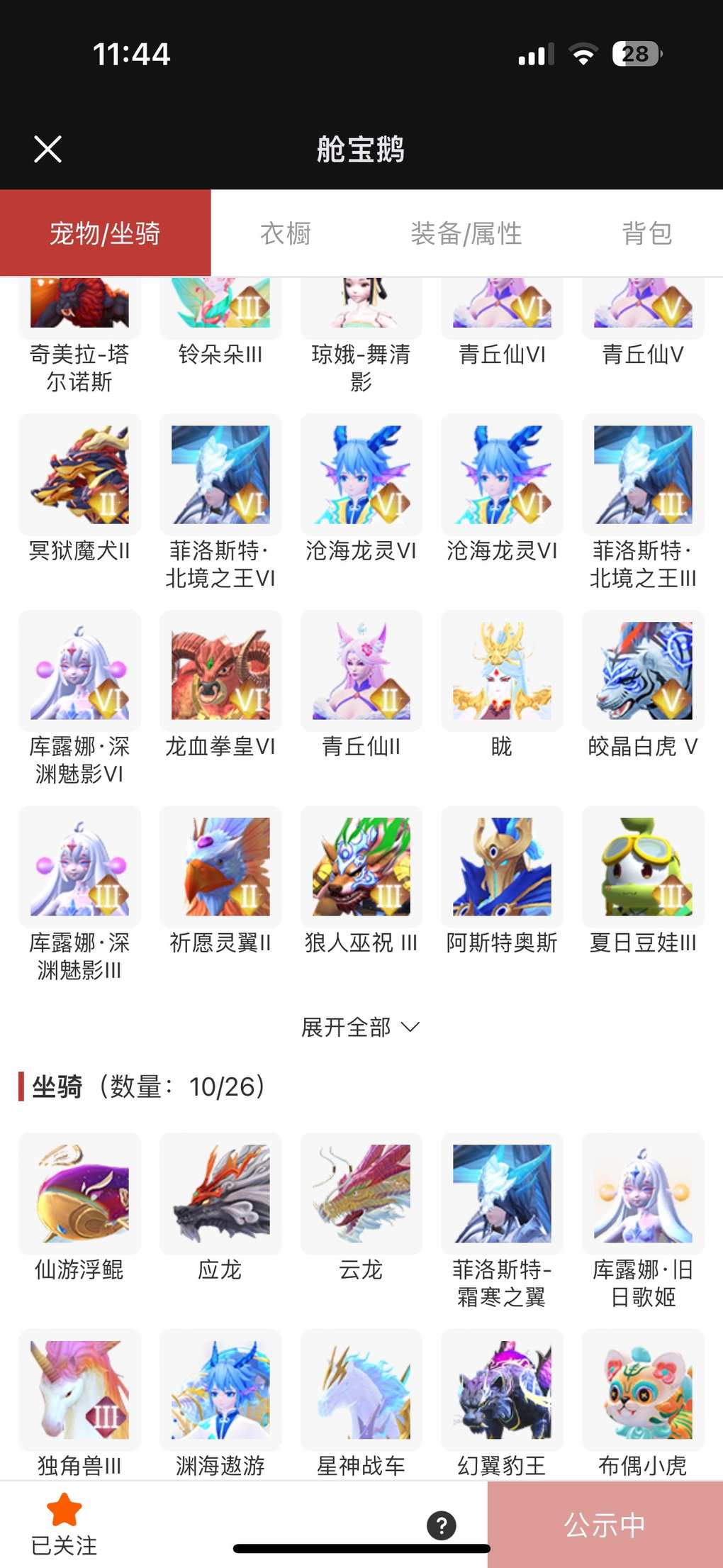The width and height of the screenshot is (723, 1568).
Task: Expand all pets with 展开全部
Action: tap(360, 1027)
